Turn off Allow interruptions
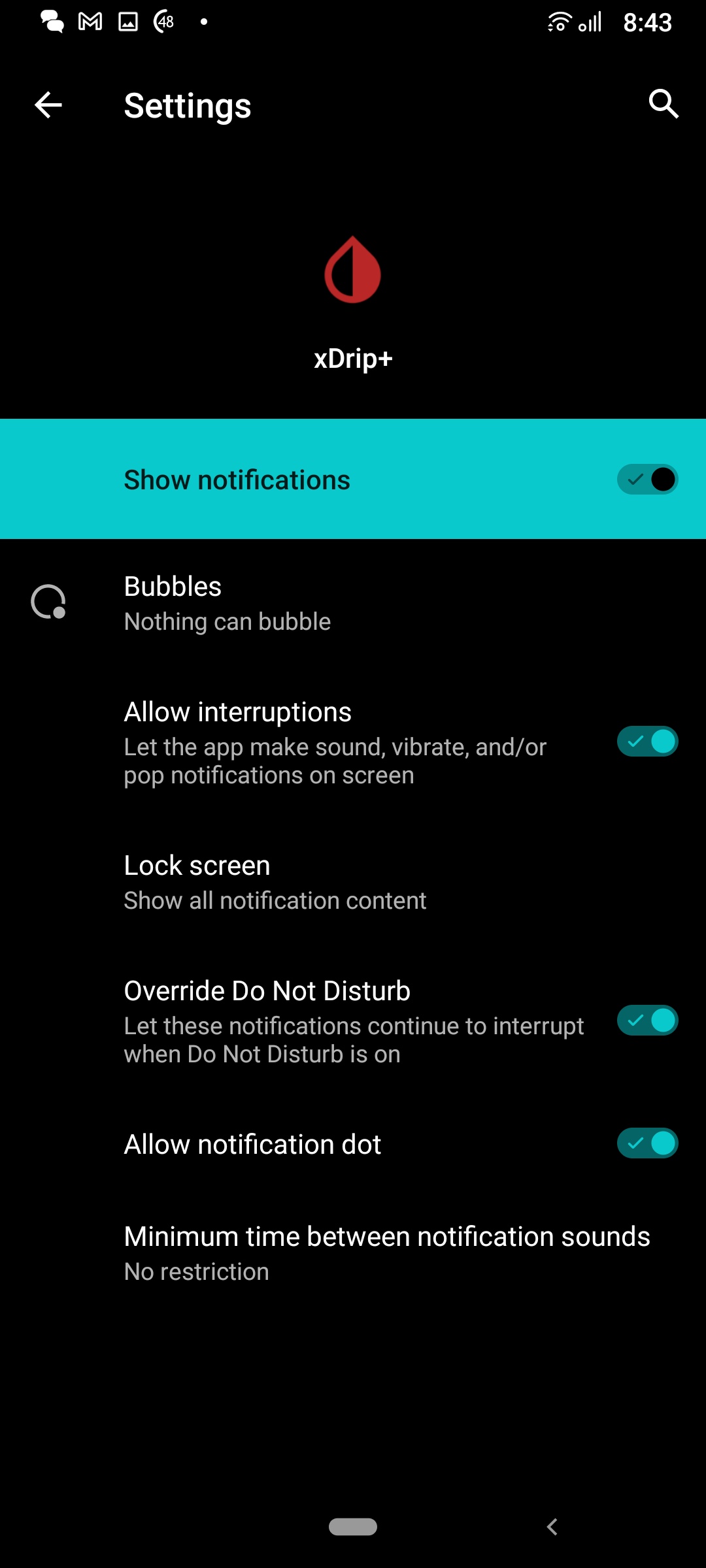This screenshot has height=1568, width=706. click(647, 742)
